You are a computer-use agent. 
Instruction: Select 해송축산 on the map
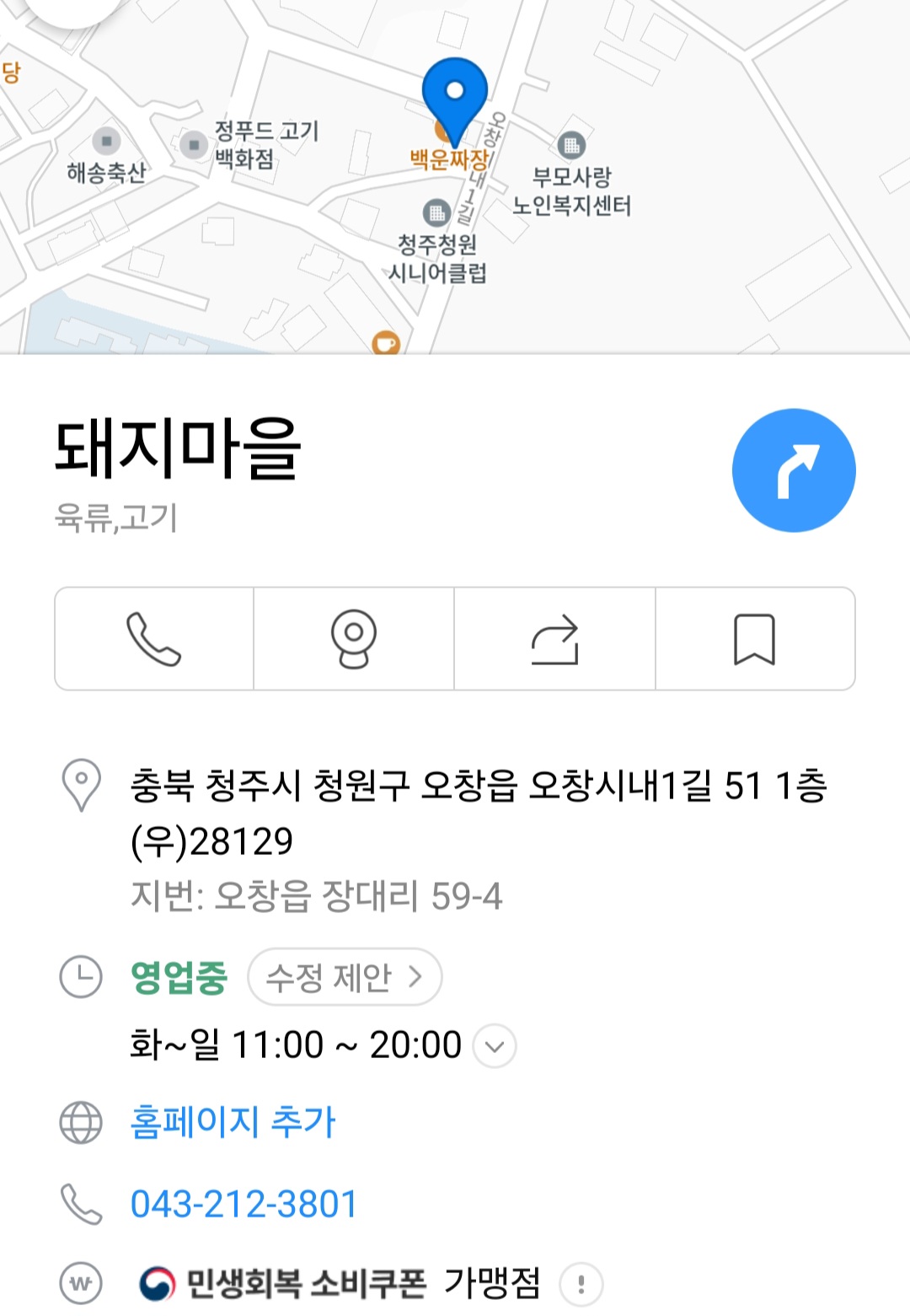point(106,141)
